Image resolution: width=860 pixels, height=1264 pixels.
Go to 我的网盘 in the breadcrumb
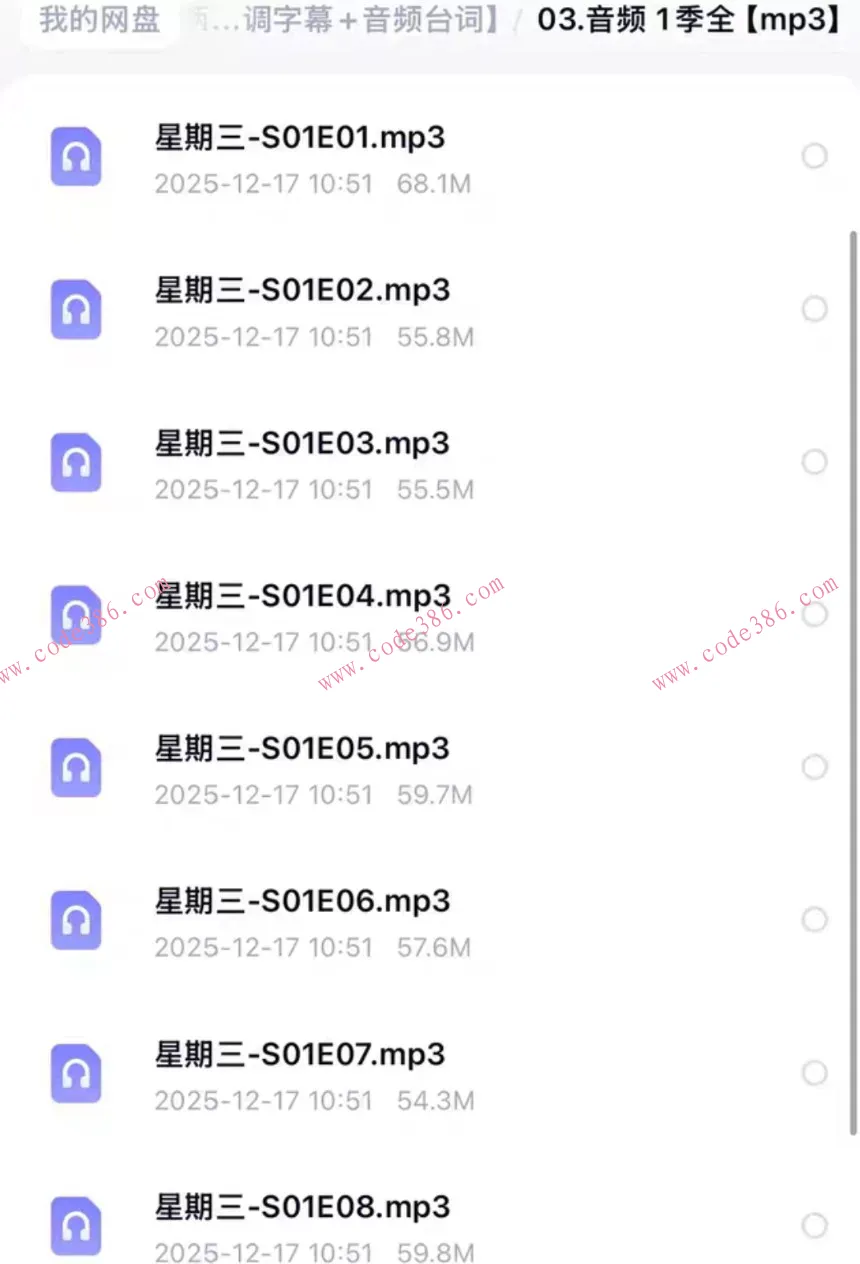99,20
